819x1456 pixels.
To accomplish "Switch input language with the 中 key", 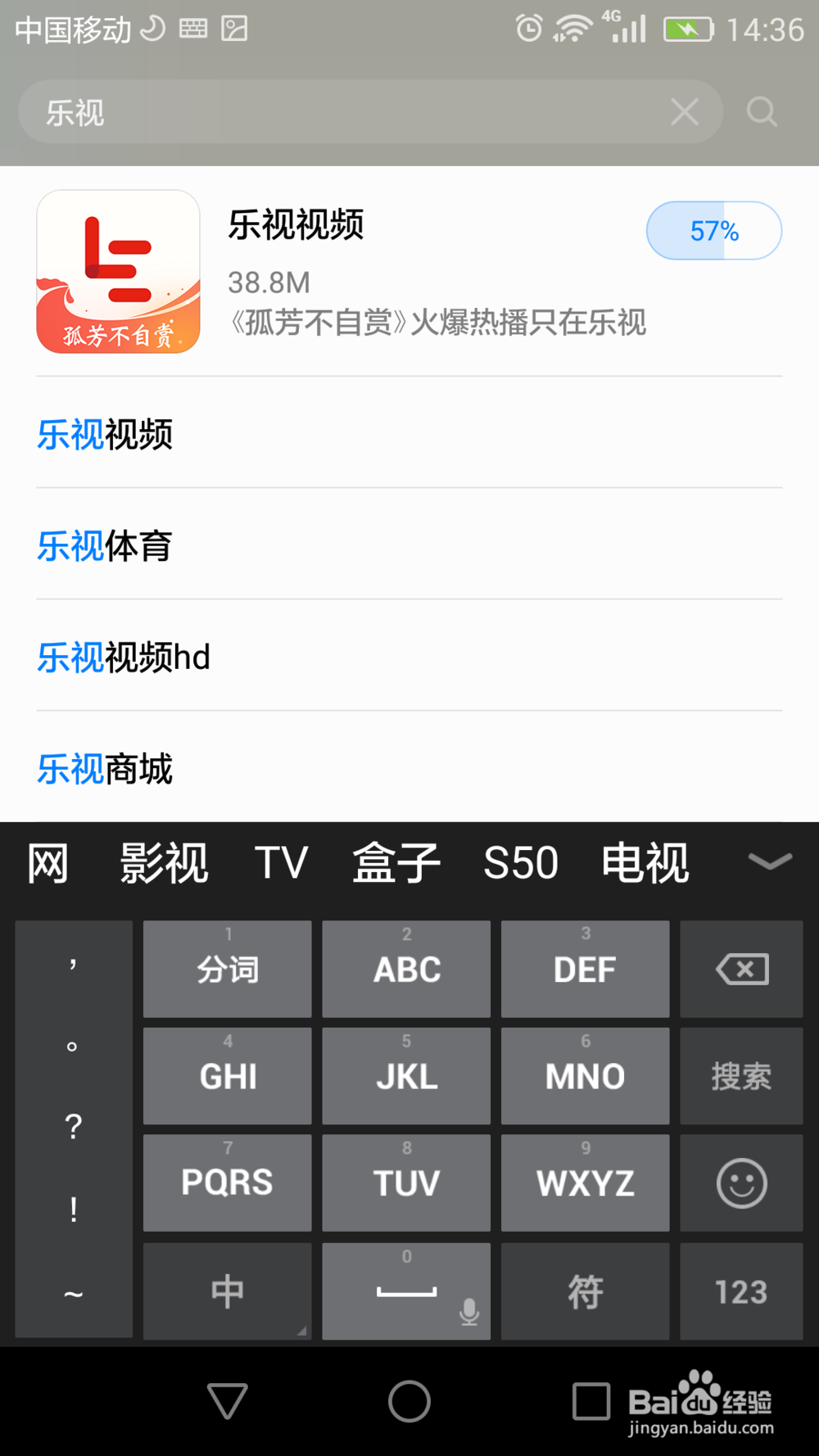I will point(227,1291).
